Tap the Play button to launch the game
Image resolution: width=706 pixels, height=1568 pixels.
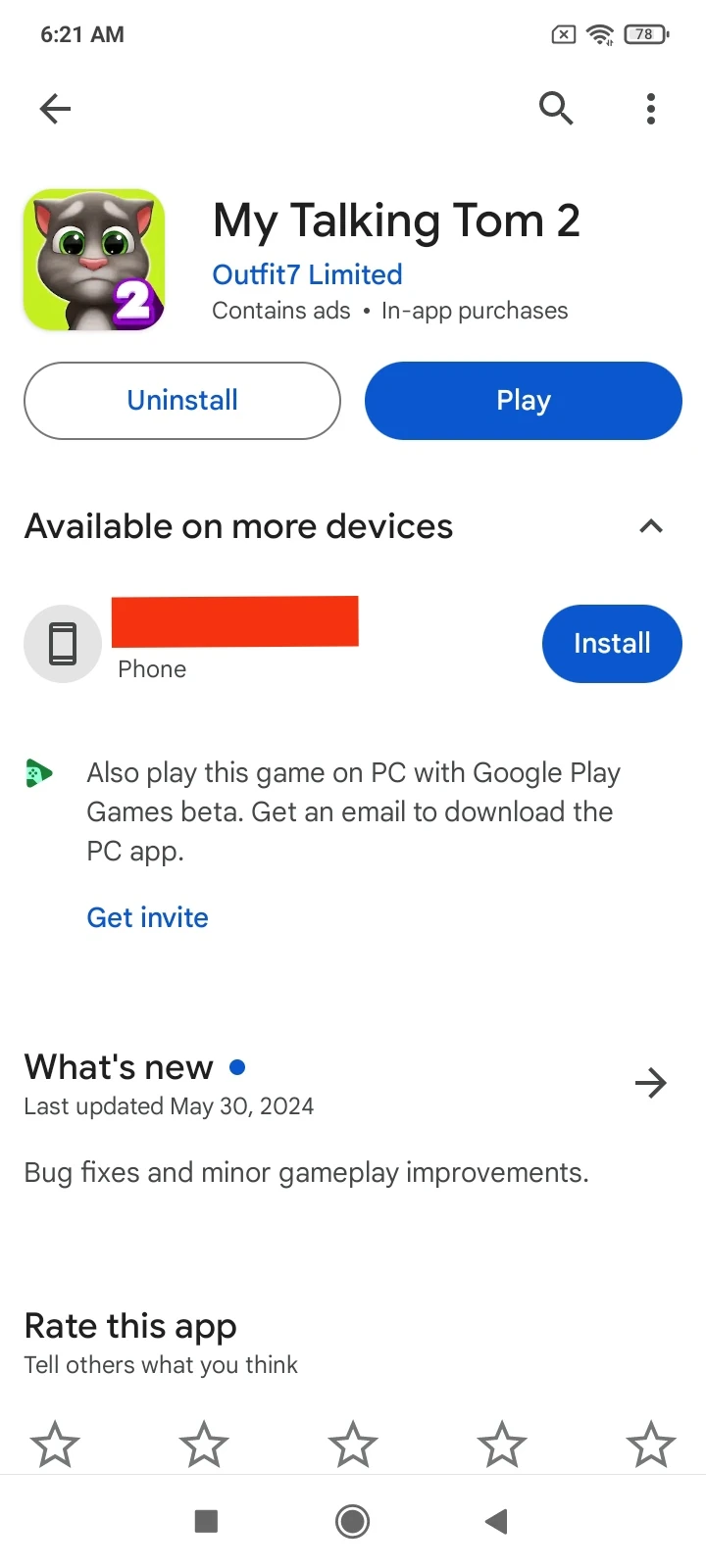point(524,401)
